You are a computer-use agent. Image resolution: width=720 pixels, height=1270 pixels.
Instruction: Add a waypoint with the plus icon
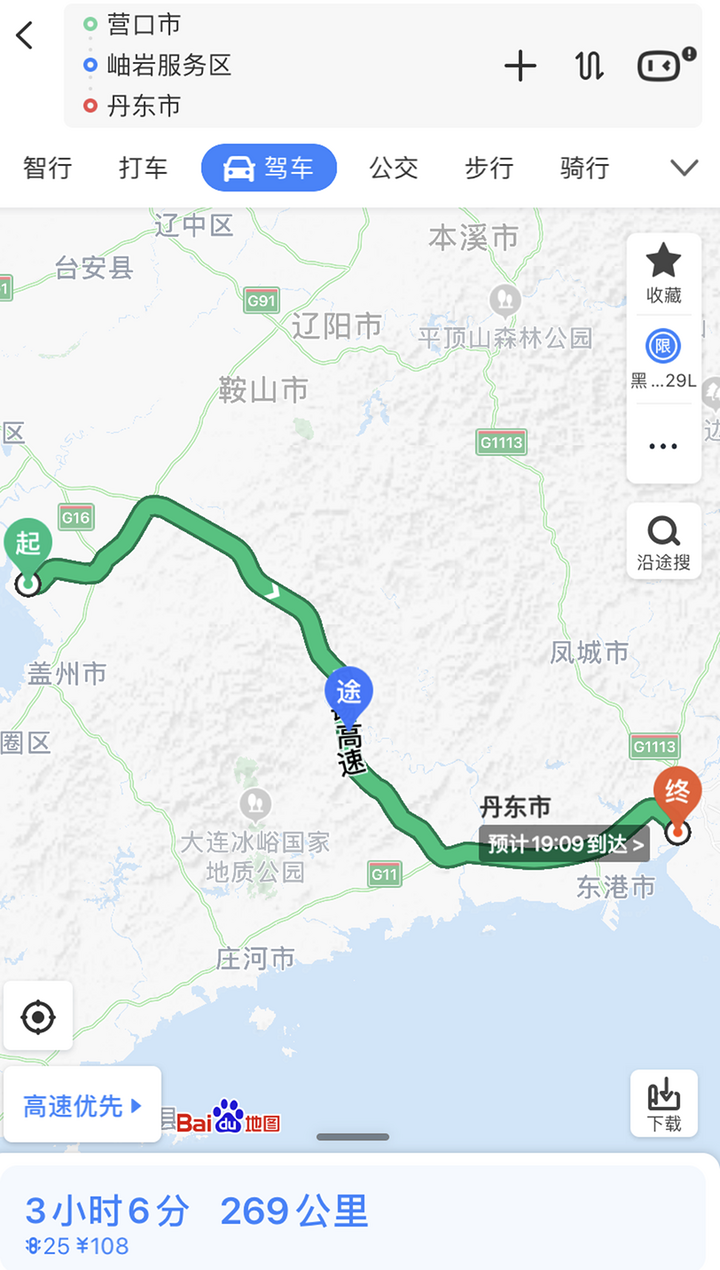pyautogui.click(x=520, y=66)
